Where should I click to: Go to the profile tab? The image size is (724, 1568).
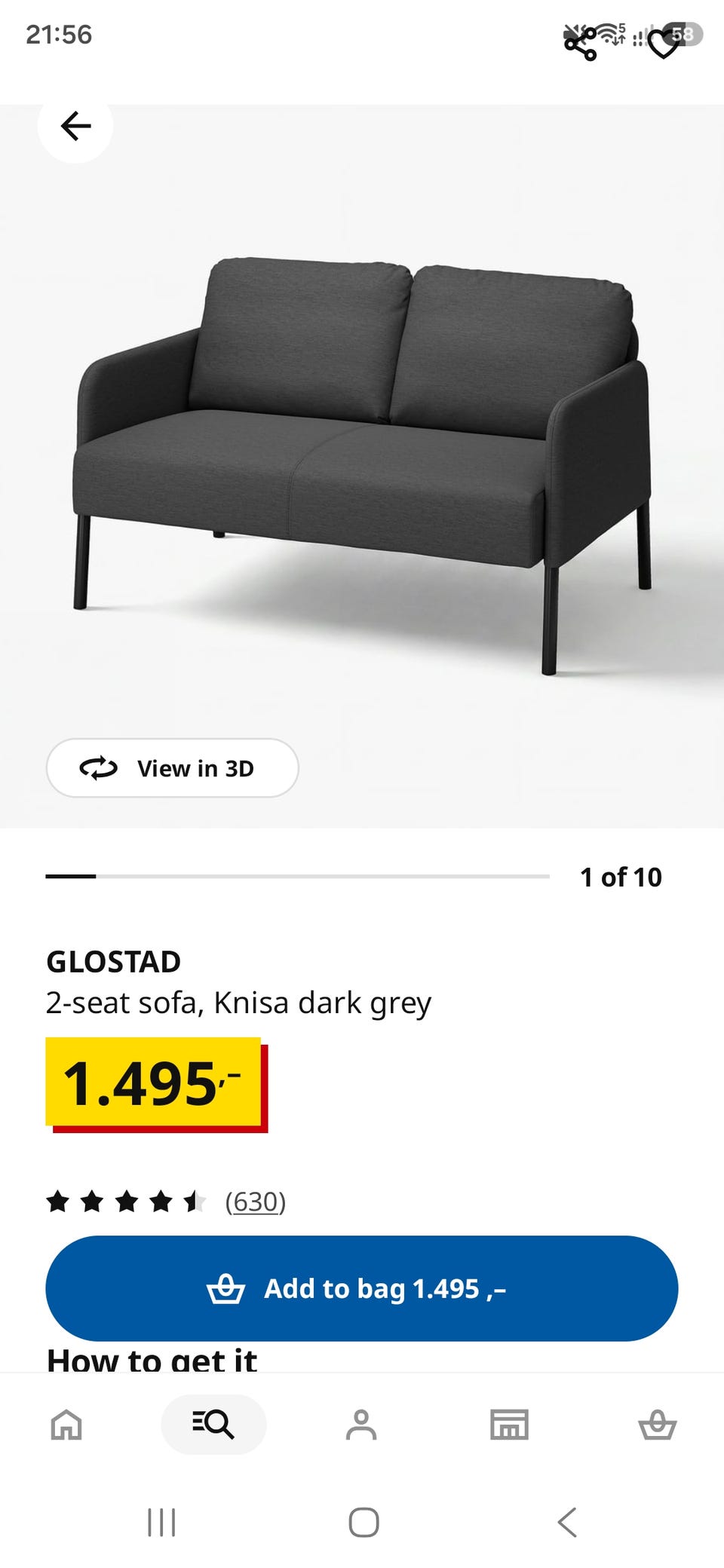click(361, 1425)
